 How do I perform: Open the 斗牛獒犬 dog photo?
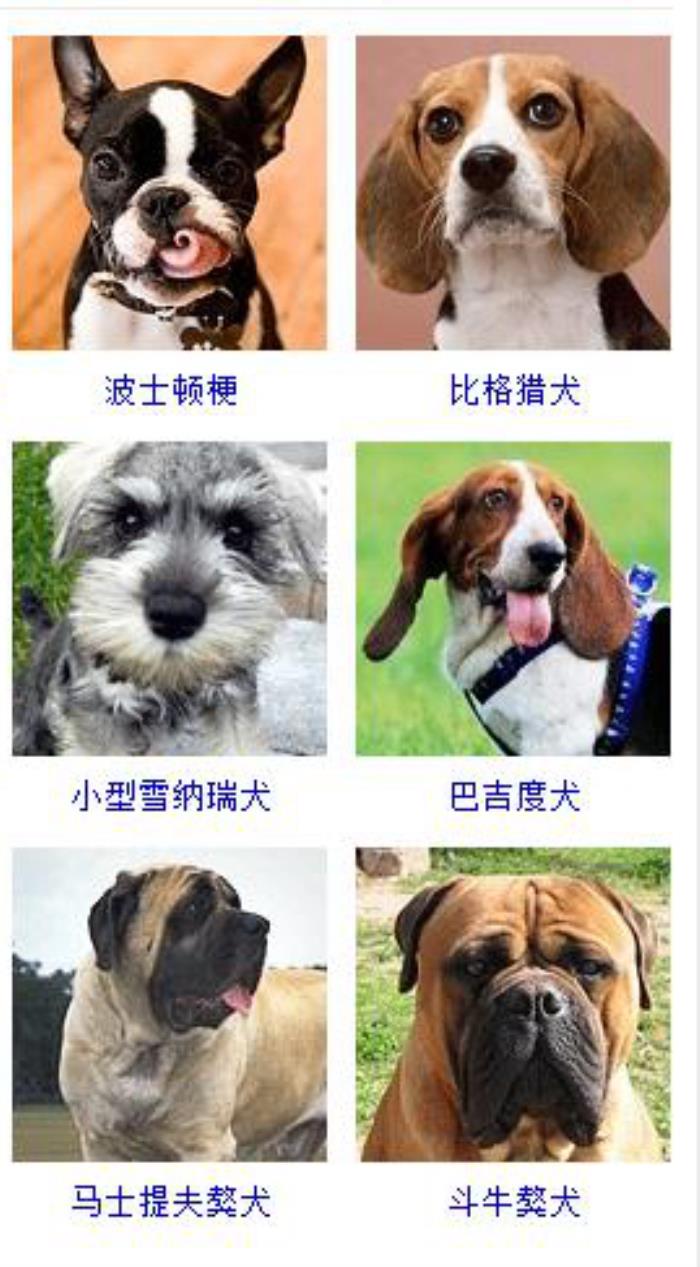tap(513, 1004)
